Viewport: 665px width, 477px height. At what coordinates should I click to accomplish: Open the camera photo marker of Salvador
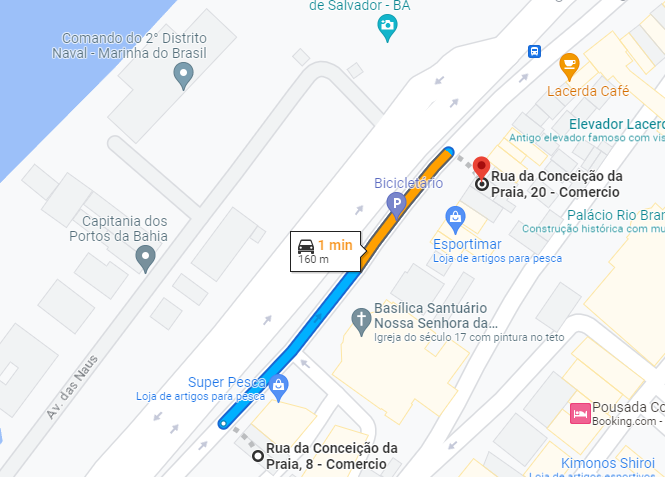387,29
